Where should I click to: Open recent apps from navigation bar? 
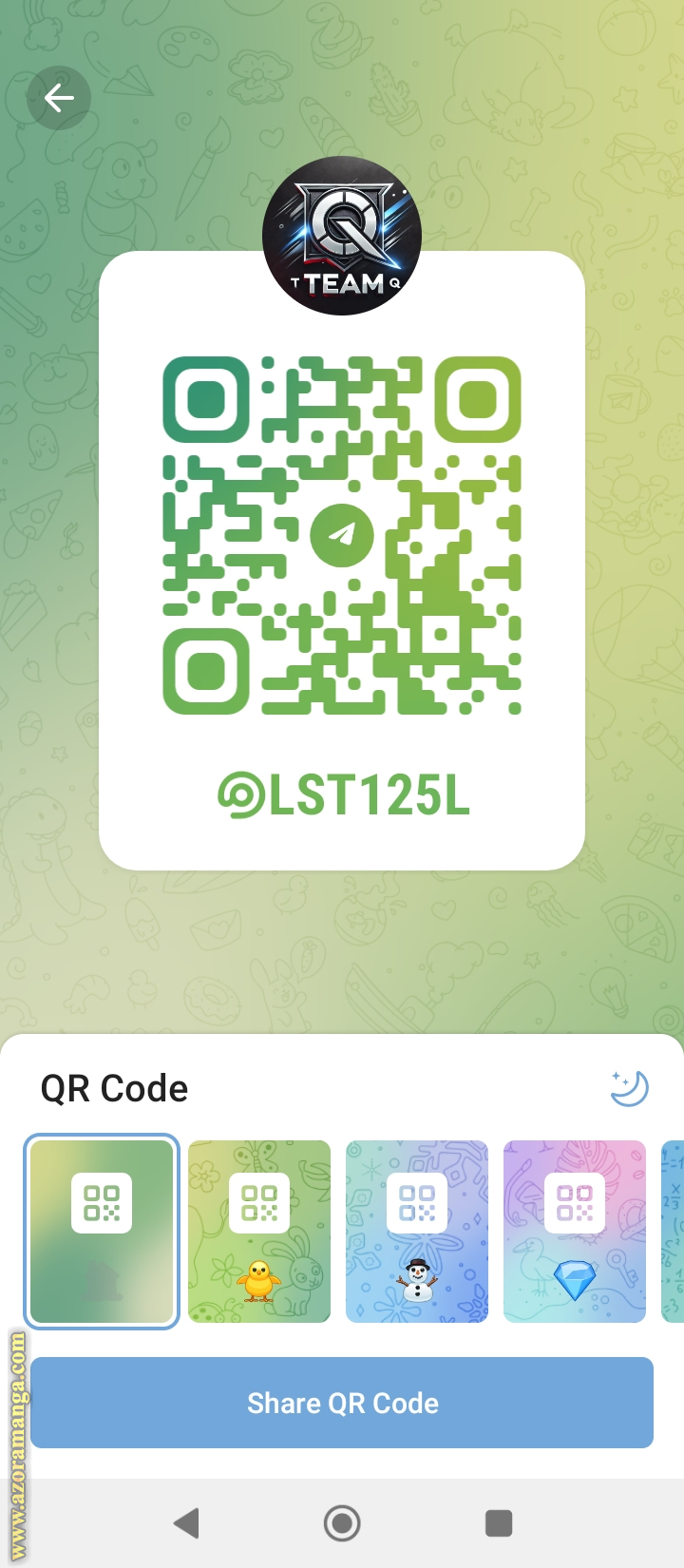(x=499, y=1523)
